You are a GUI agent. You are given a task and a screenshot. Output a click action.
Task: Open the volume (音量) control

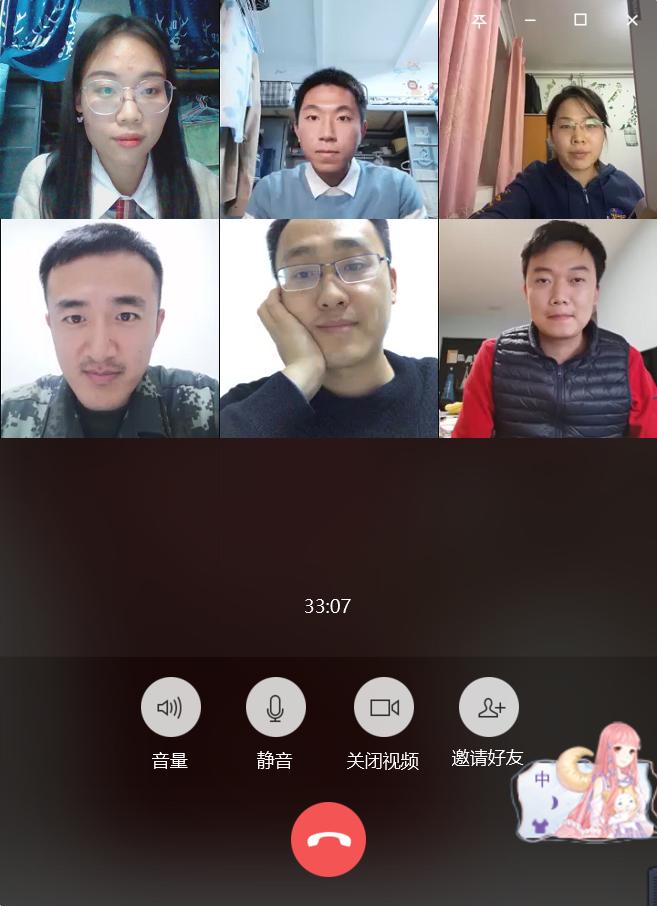[170, 707]
